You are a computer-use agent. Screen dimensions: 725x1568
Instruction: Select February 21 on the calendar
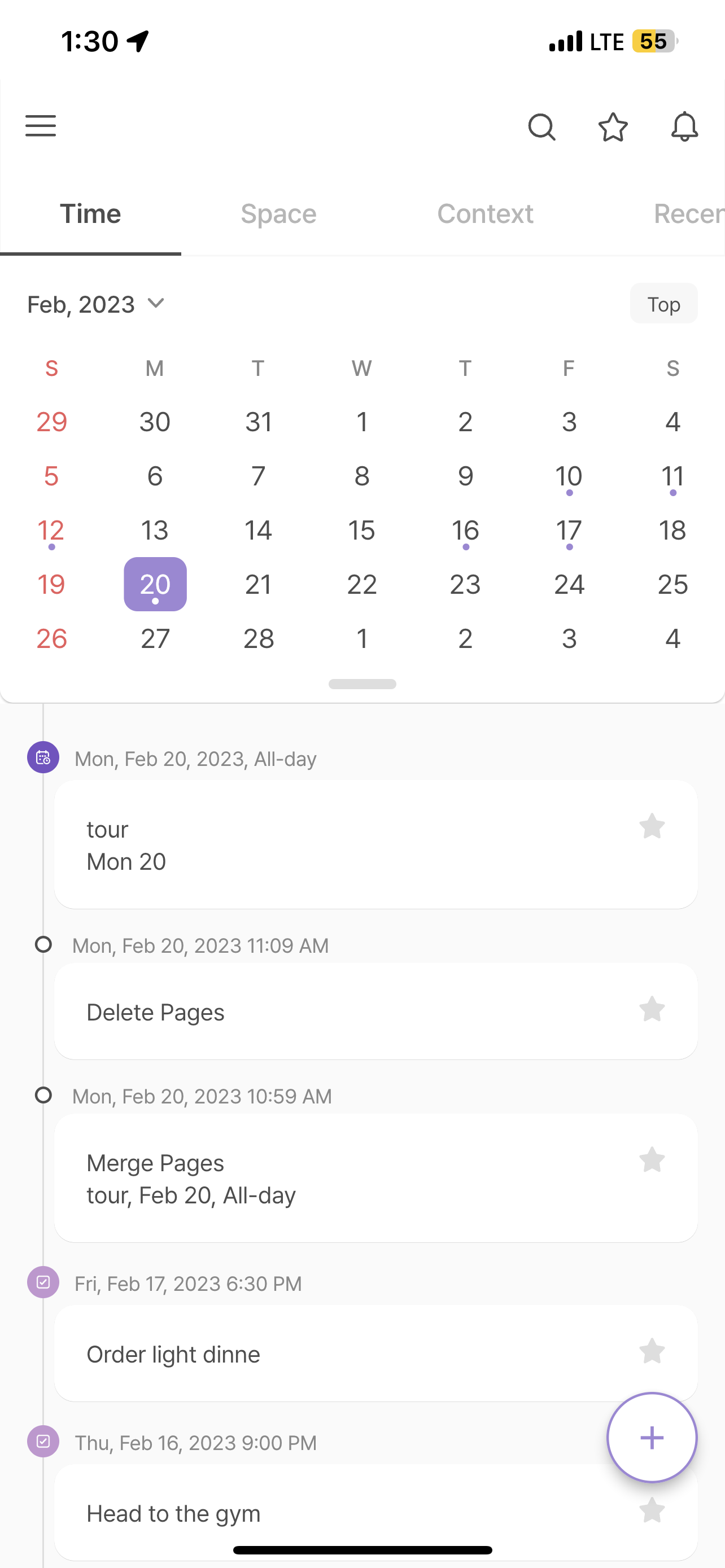click(x=258, y=584)
